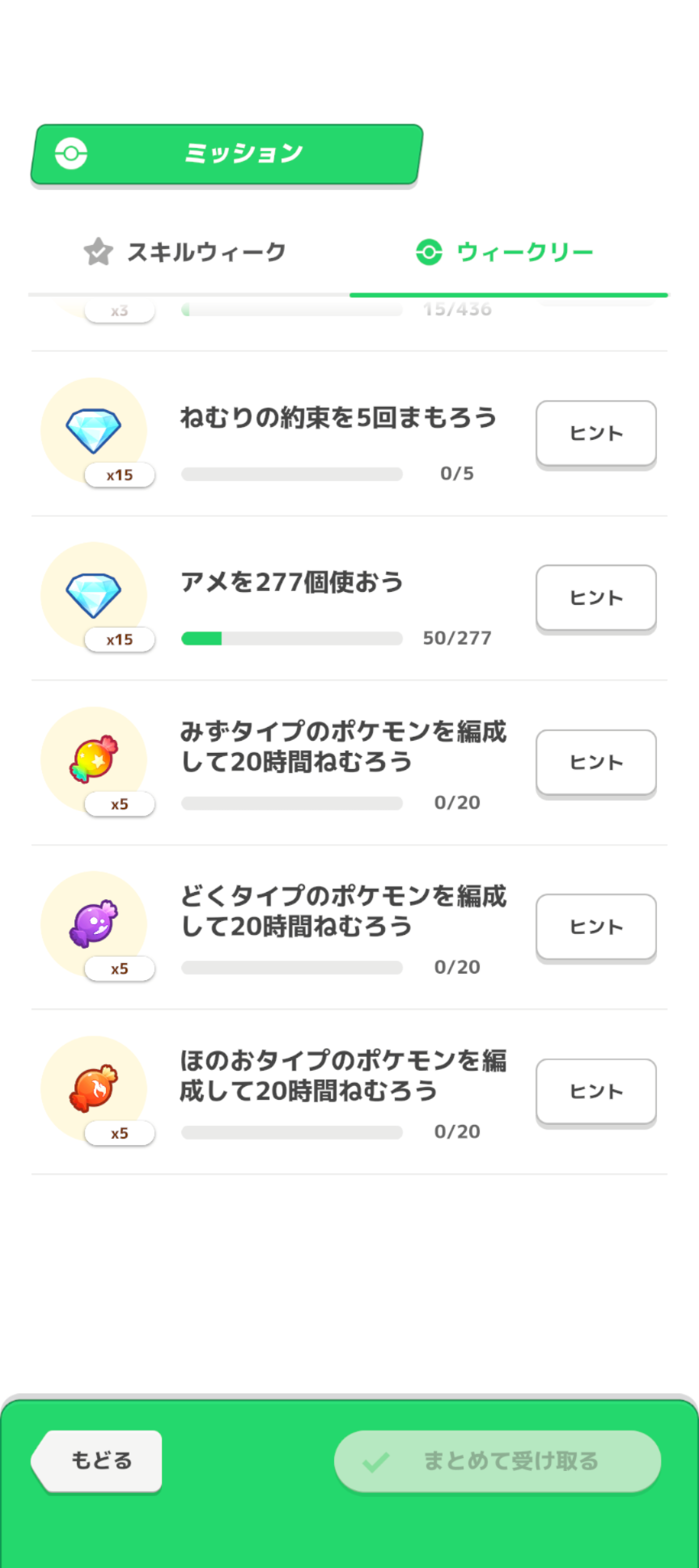The image size is (699, 1568).
Task: Tap ヒント for the どくタイプ mission
Action: point(595,927)
